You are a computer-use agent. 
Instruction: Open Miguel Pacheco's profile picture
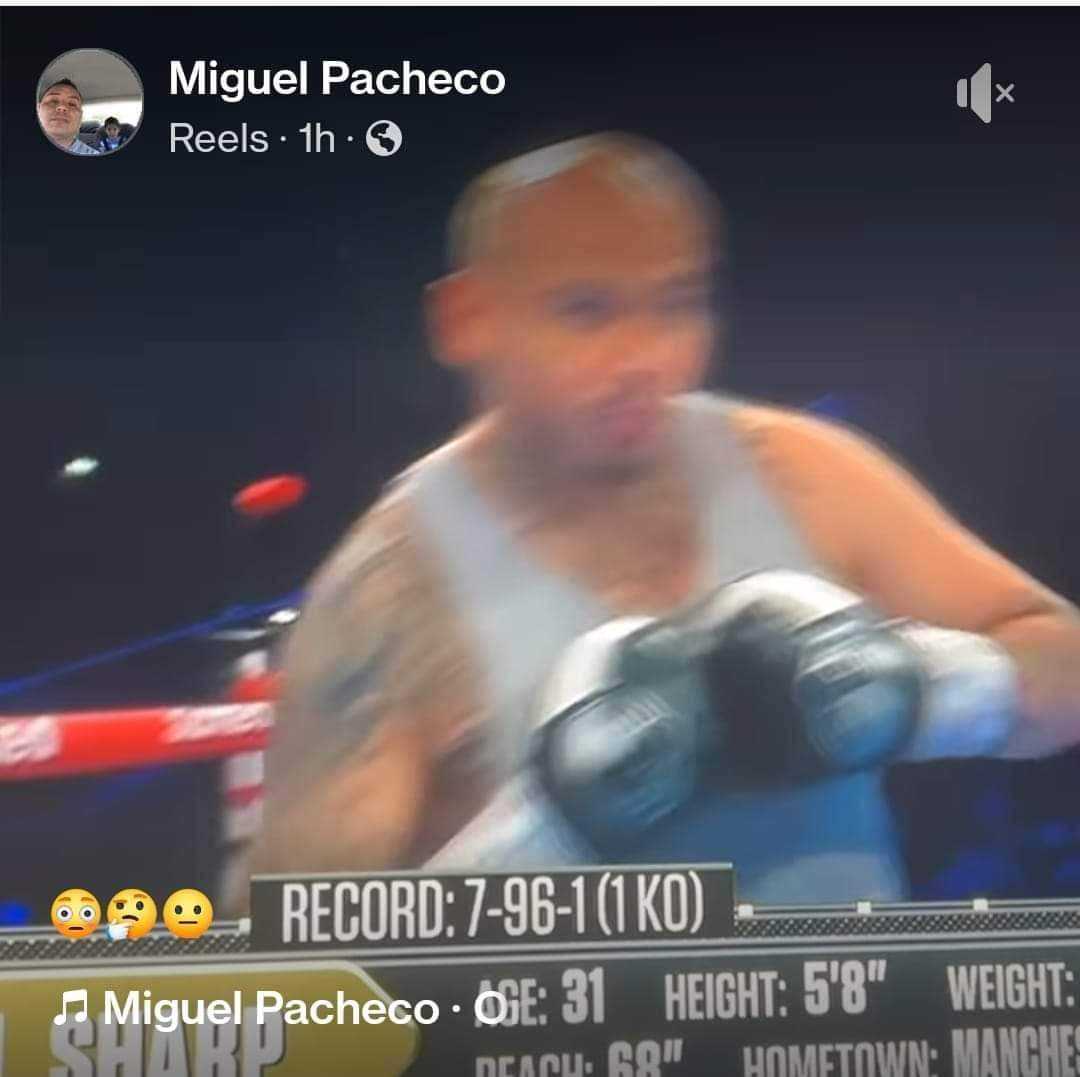90,101
